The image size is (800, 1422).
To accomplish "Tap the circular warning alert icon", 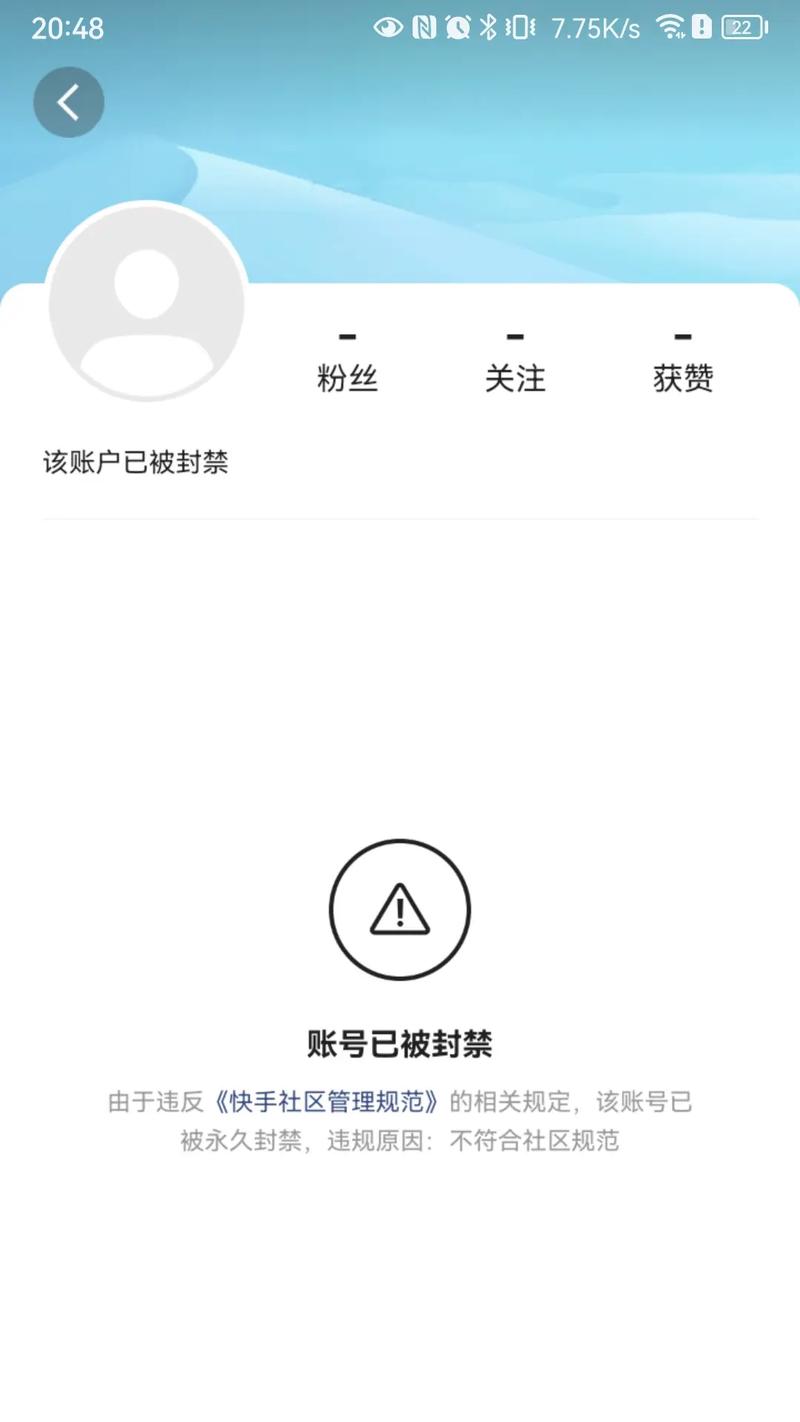I will click(399, 911).
